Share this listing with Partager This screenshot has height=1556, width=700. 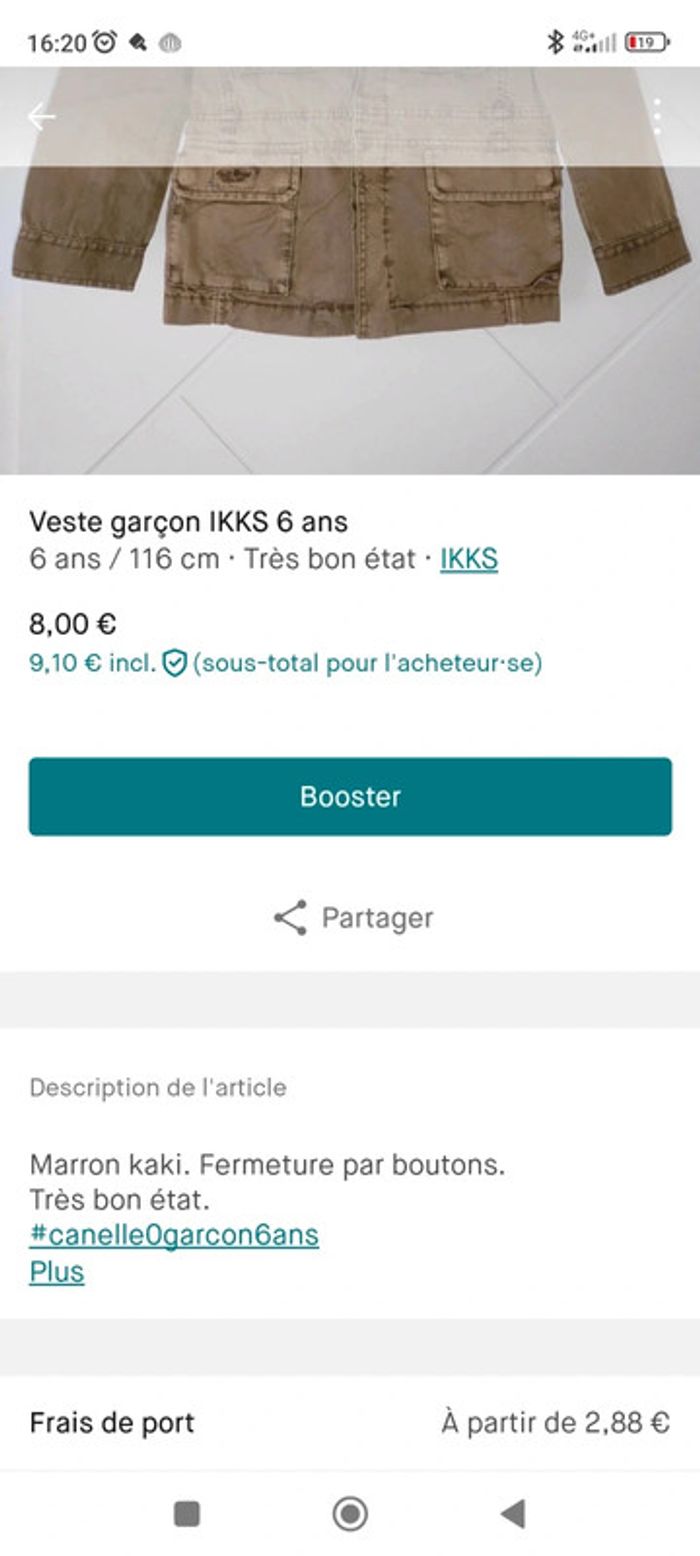[353, 918]
